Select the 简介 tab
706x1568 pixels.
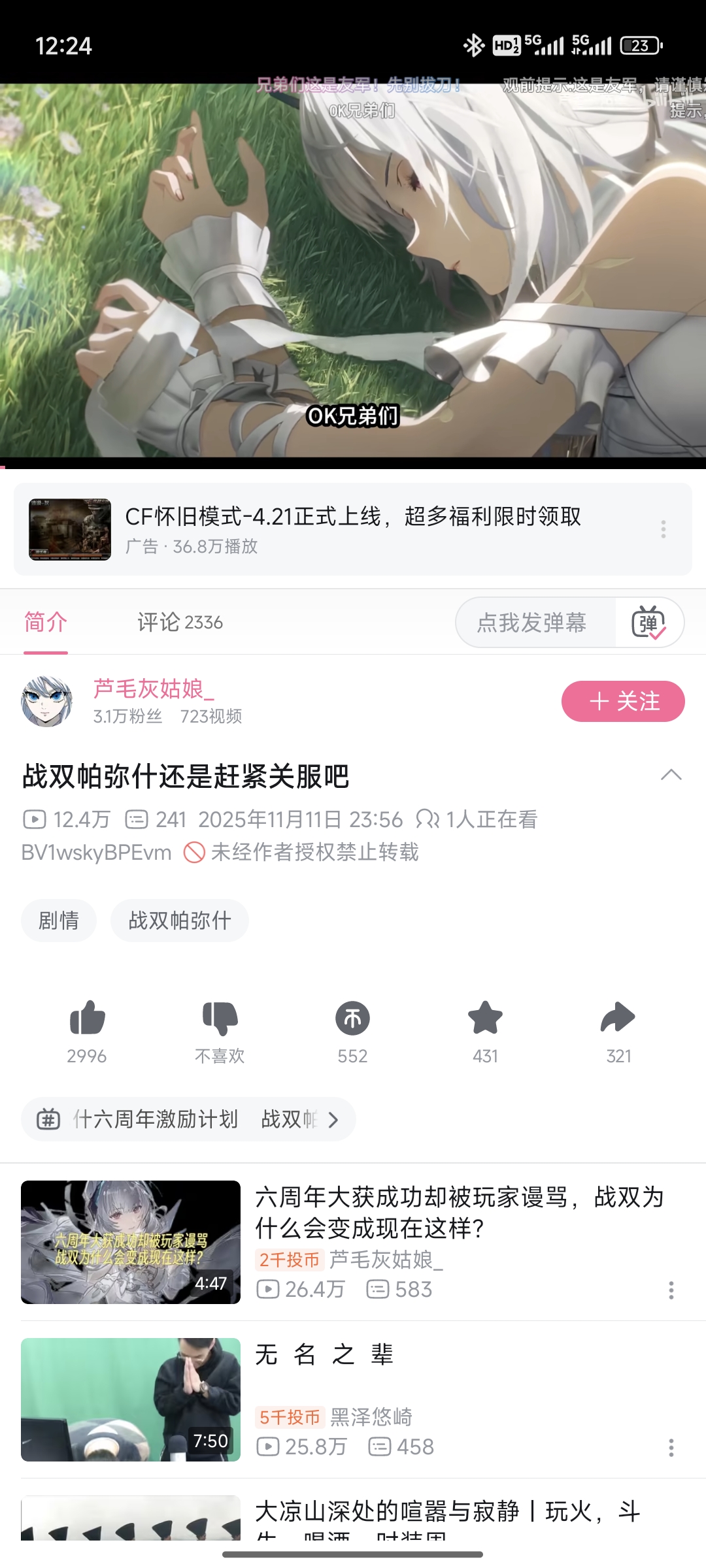click(46, 623)
